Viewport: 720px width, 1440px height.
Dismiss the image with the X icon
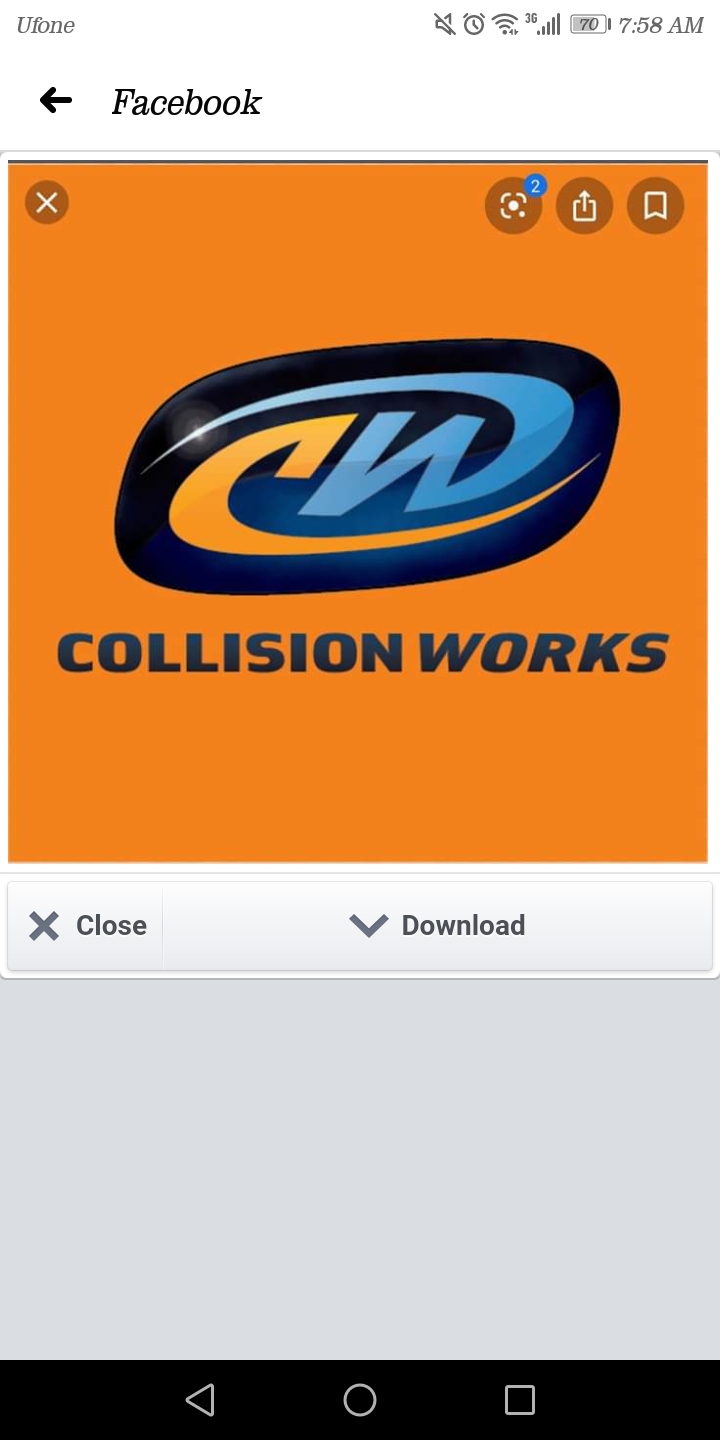point(47,203)
